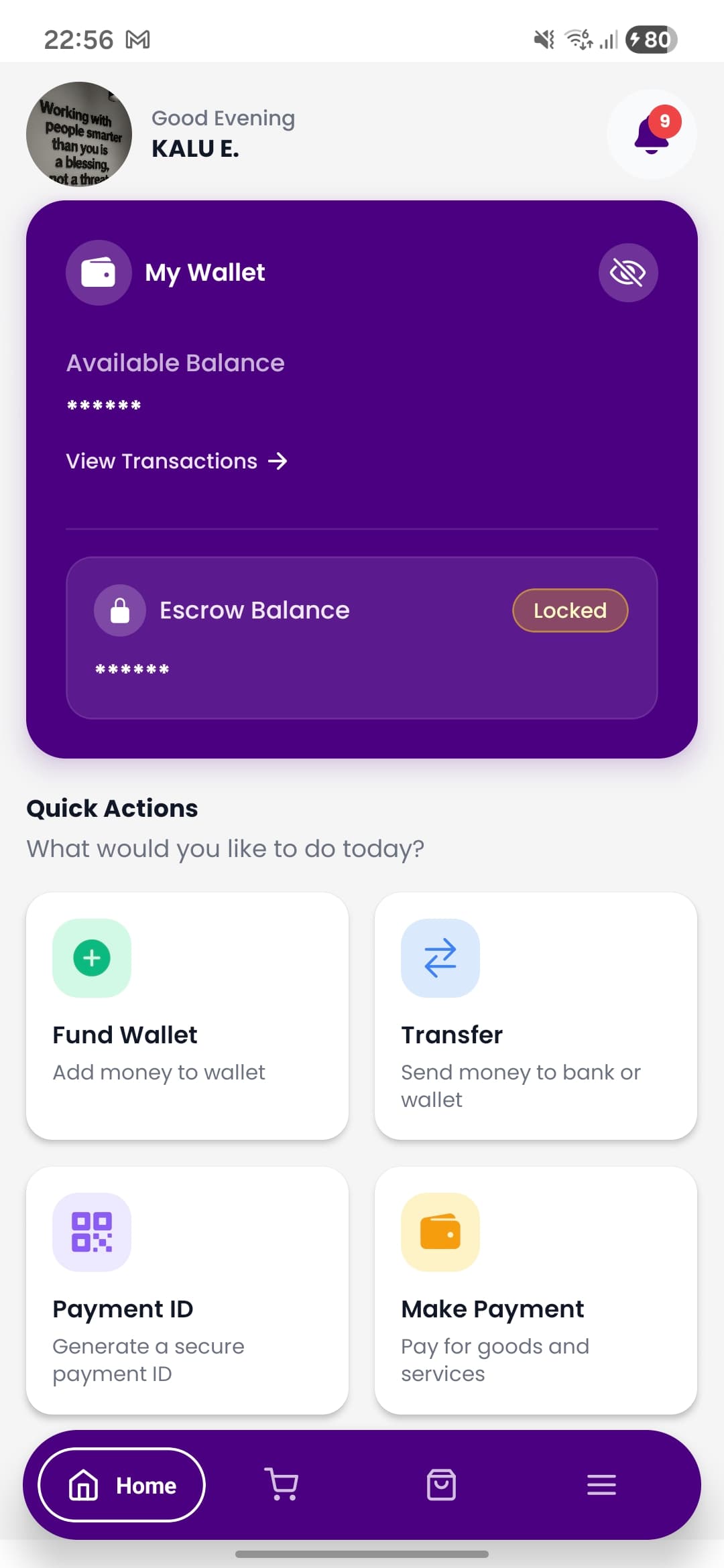Viewport: 724px width, 1568px height.
Task: Tap the Fund Wallet card
Action: click(187, 1013)
